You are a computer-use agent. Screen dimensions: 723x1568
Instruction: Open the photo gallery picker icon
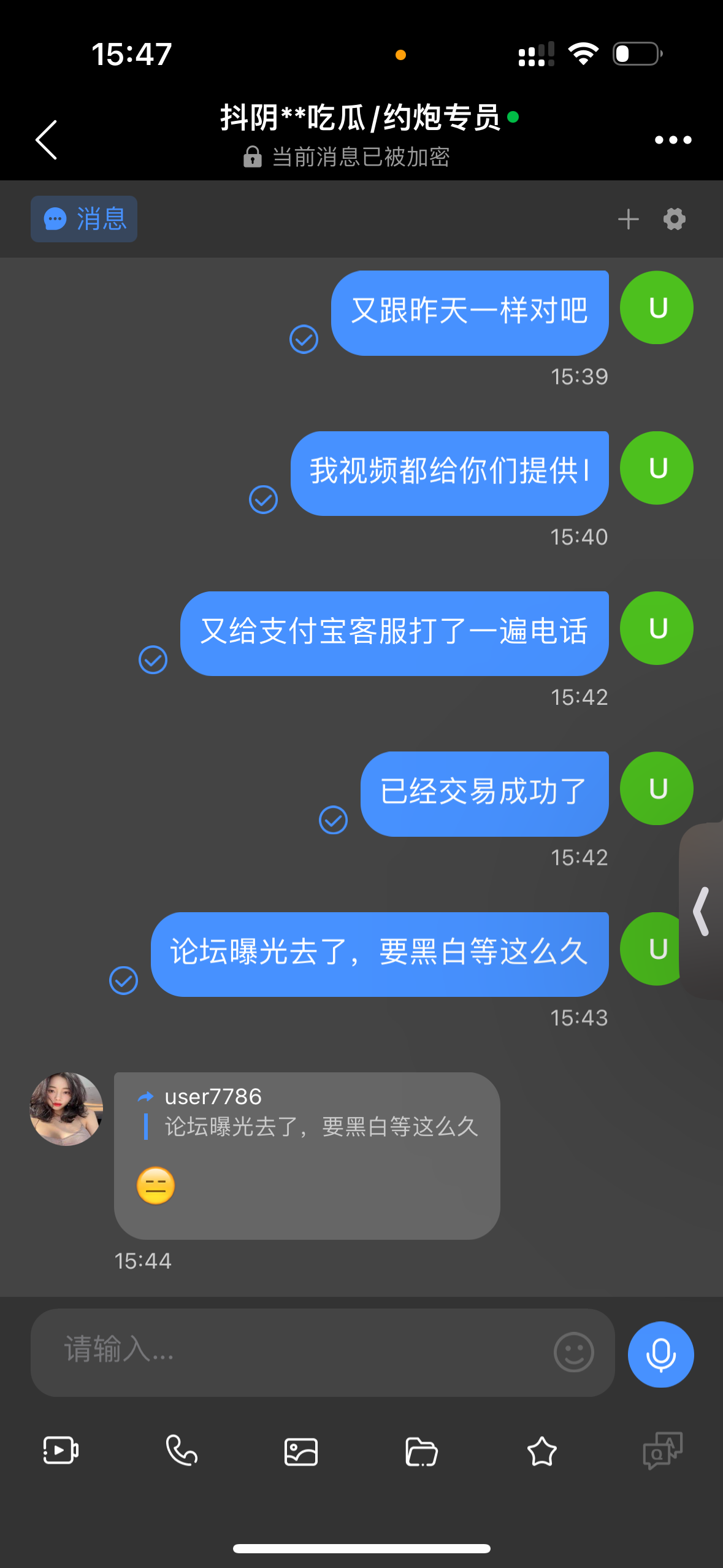point(301,1451)
